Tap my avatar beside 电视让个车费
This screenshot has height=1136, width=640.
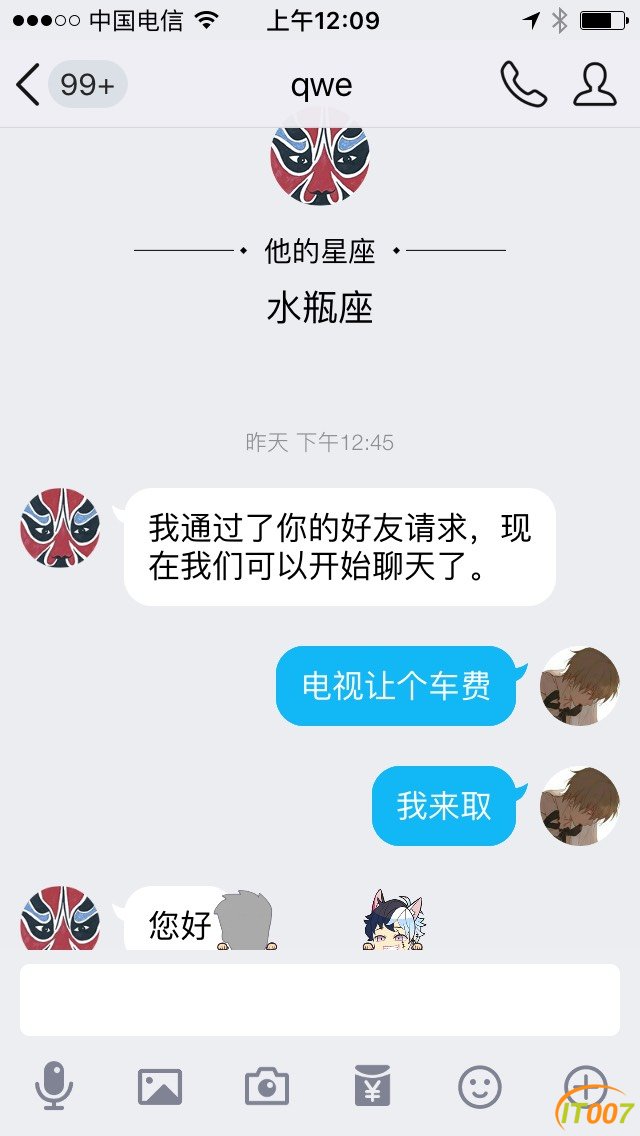pos(580,686)
